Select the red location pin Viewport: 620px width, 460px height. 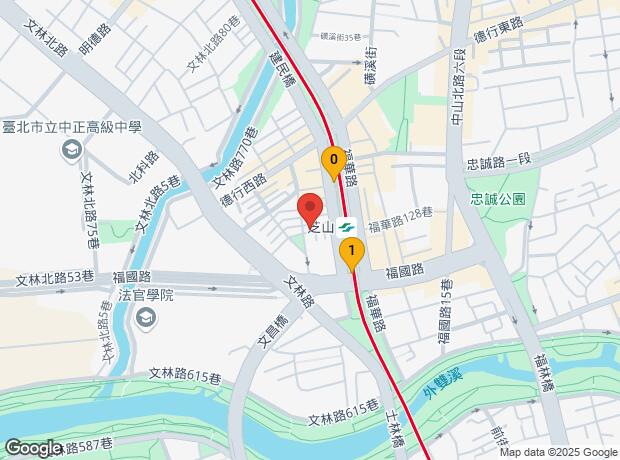308,208
